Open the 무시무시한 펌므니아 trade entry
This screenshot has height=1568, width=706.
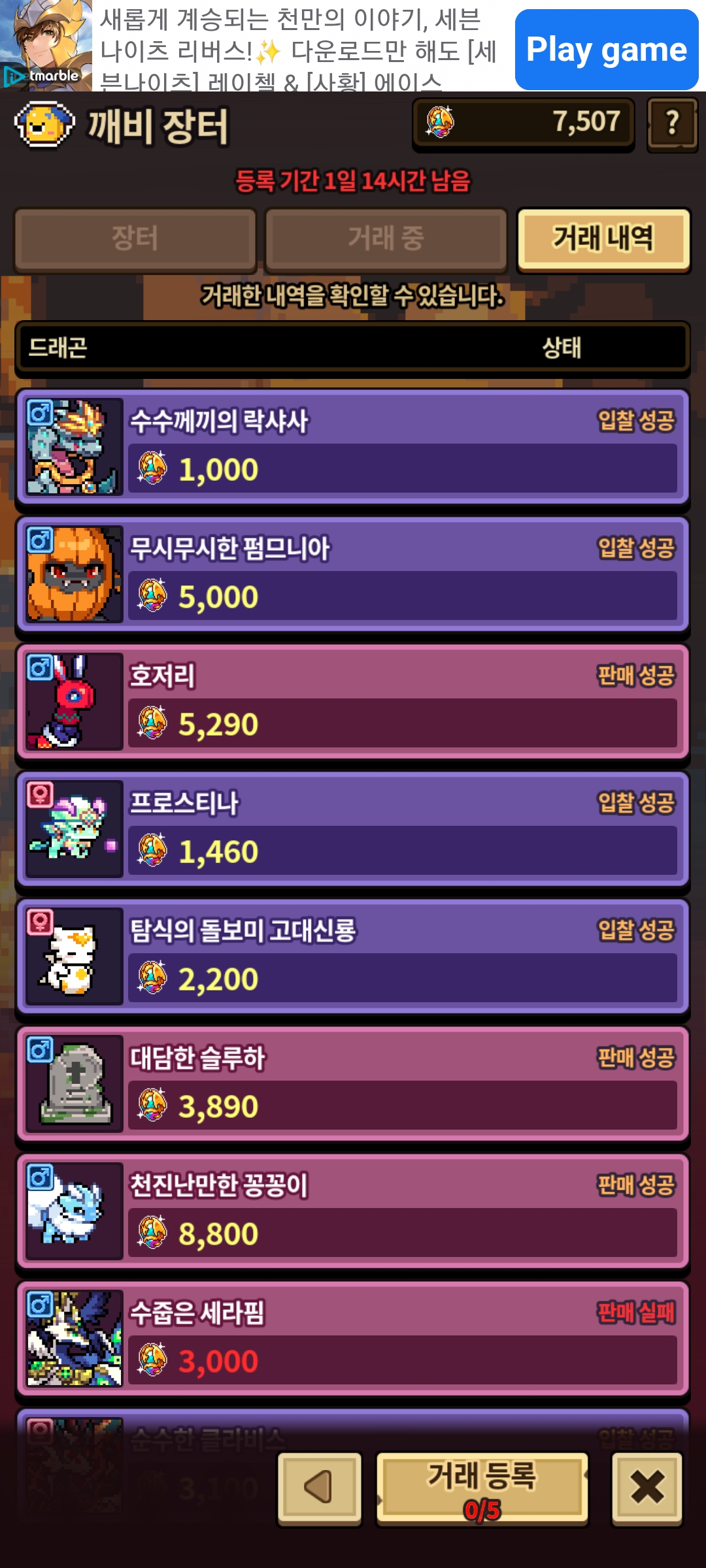coord(353,574)
